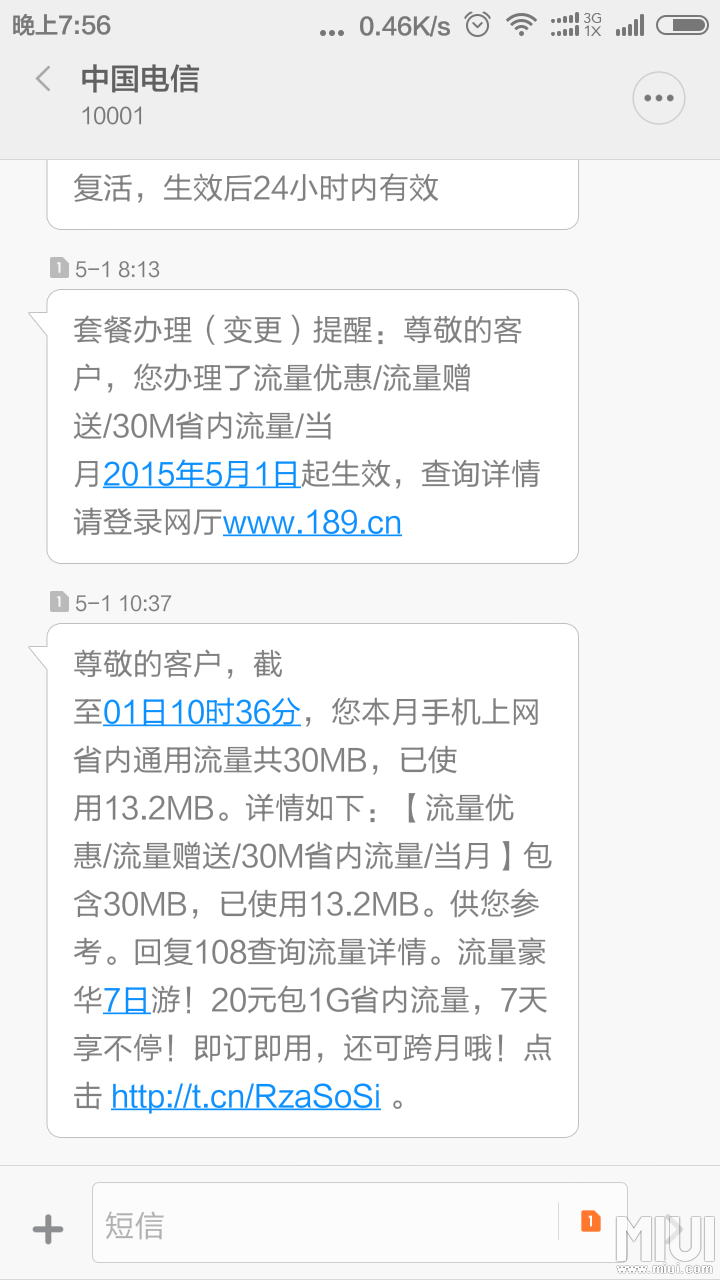Open the three-dot options menu

(658, 98)
